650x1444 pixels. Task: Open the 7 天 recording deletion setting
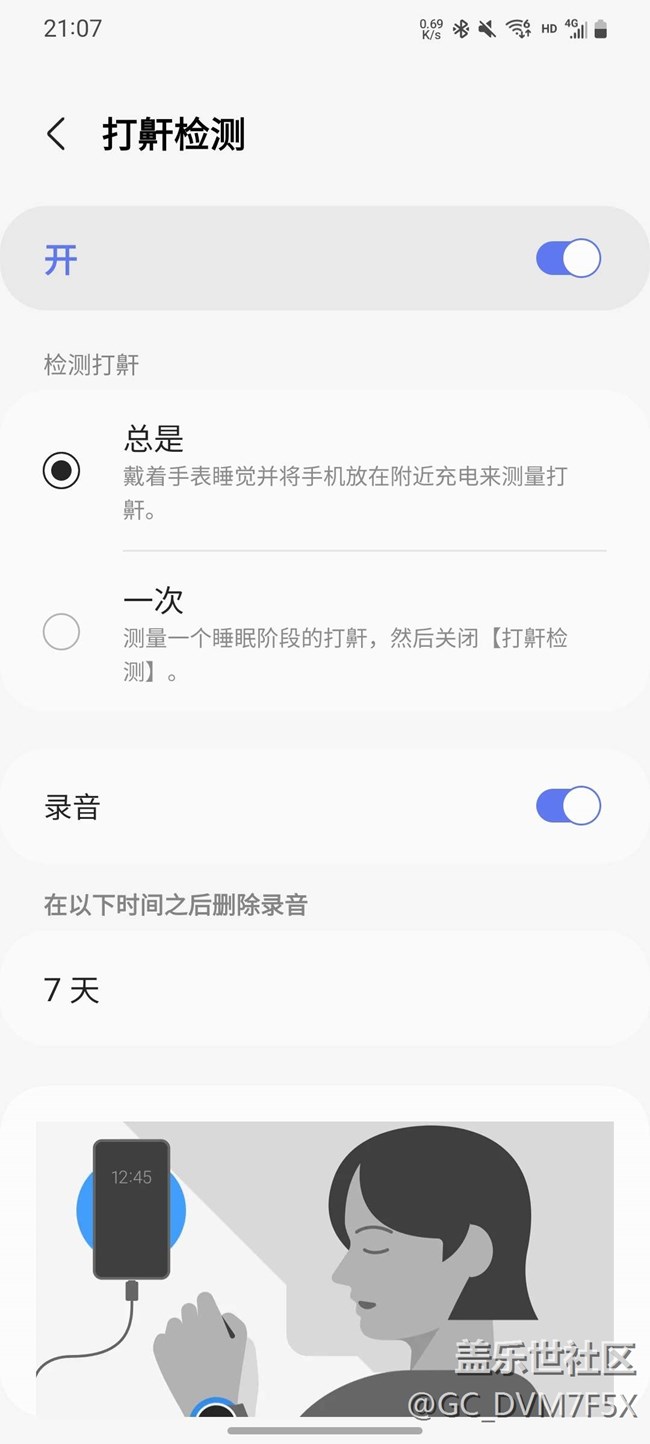(x=325, y=990)
